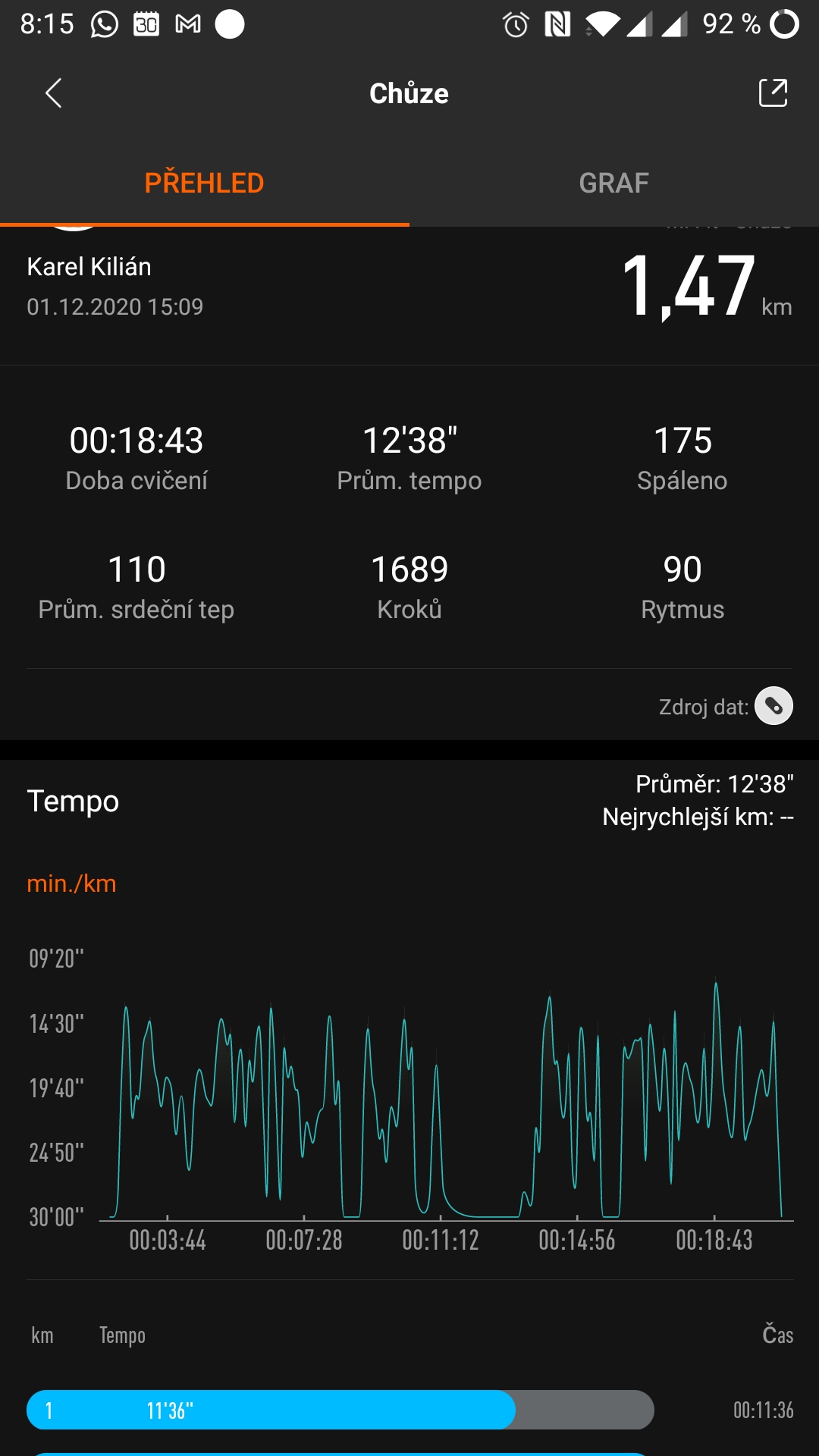Go back from Chůze screen
The height and width of the screenshot is (1456, 819).
[x=53, y=93]
